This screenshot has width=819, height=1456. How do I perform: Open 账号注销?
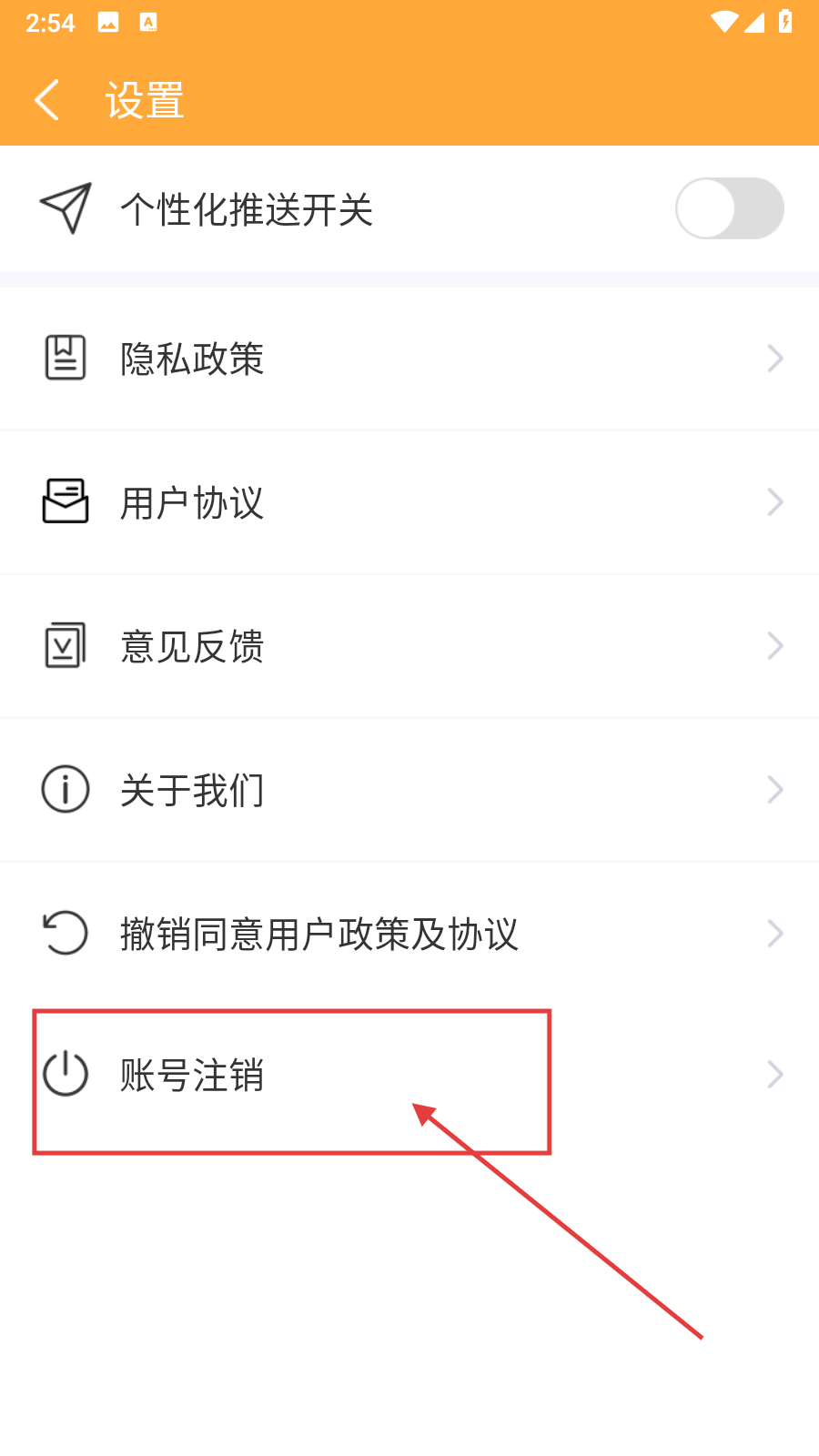click(x=409, y=1076)
